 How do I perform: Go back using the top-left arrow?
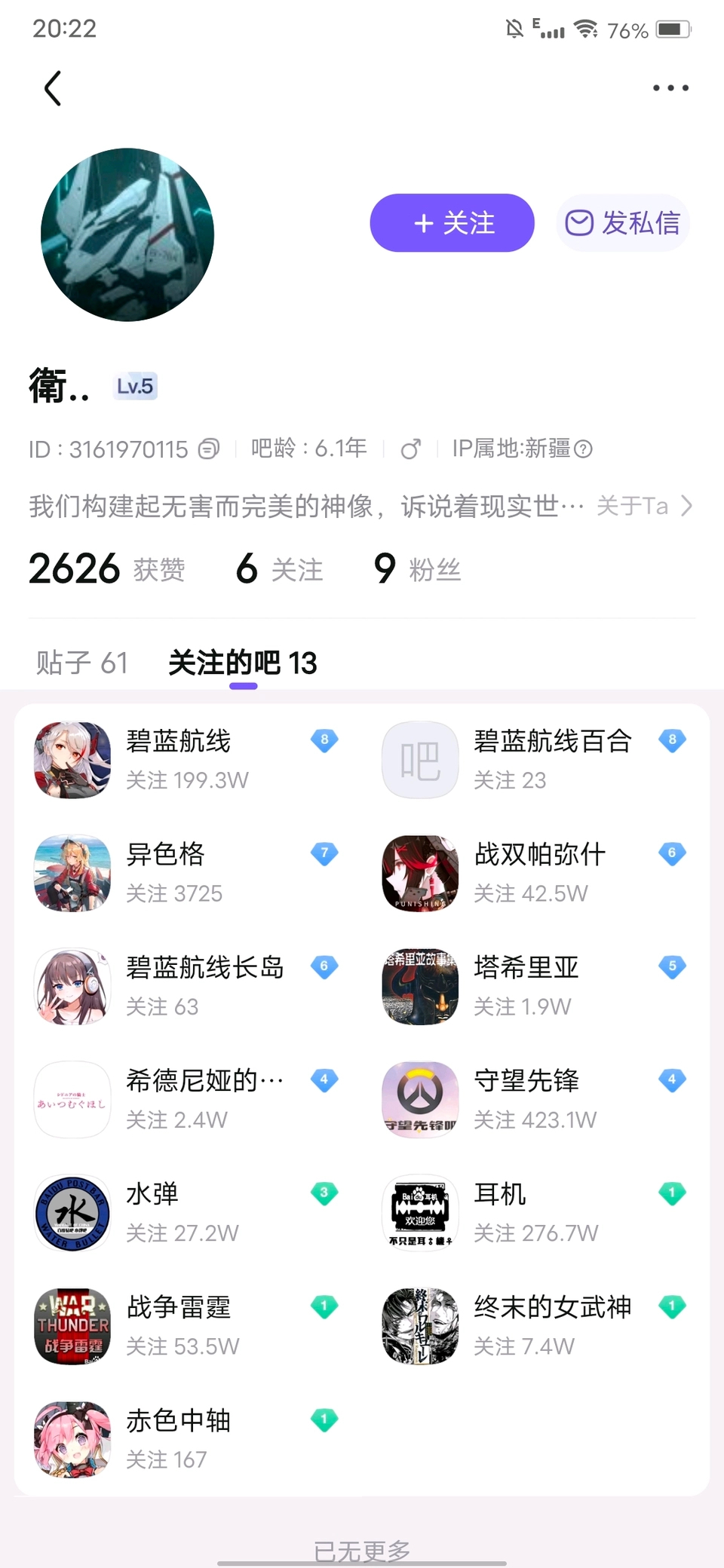[x=53, y=89]
